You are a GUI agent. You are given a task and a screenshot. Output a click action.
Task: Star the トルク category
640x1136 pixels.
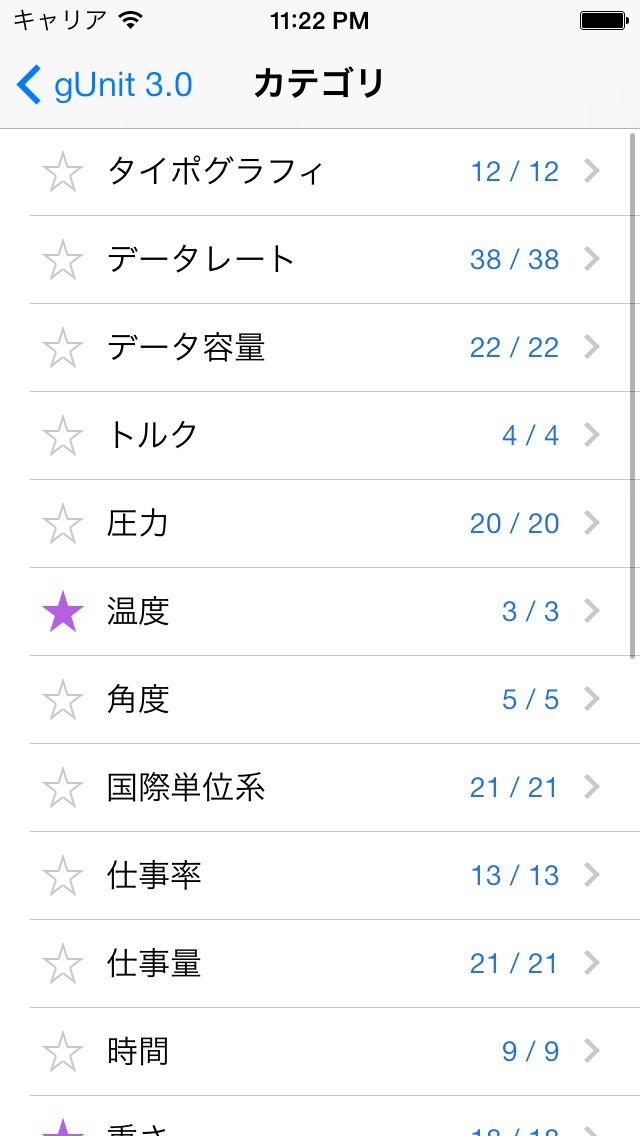[63, 436]
